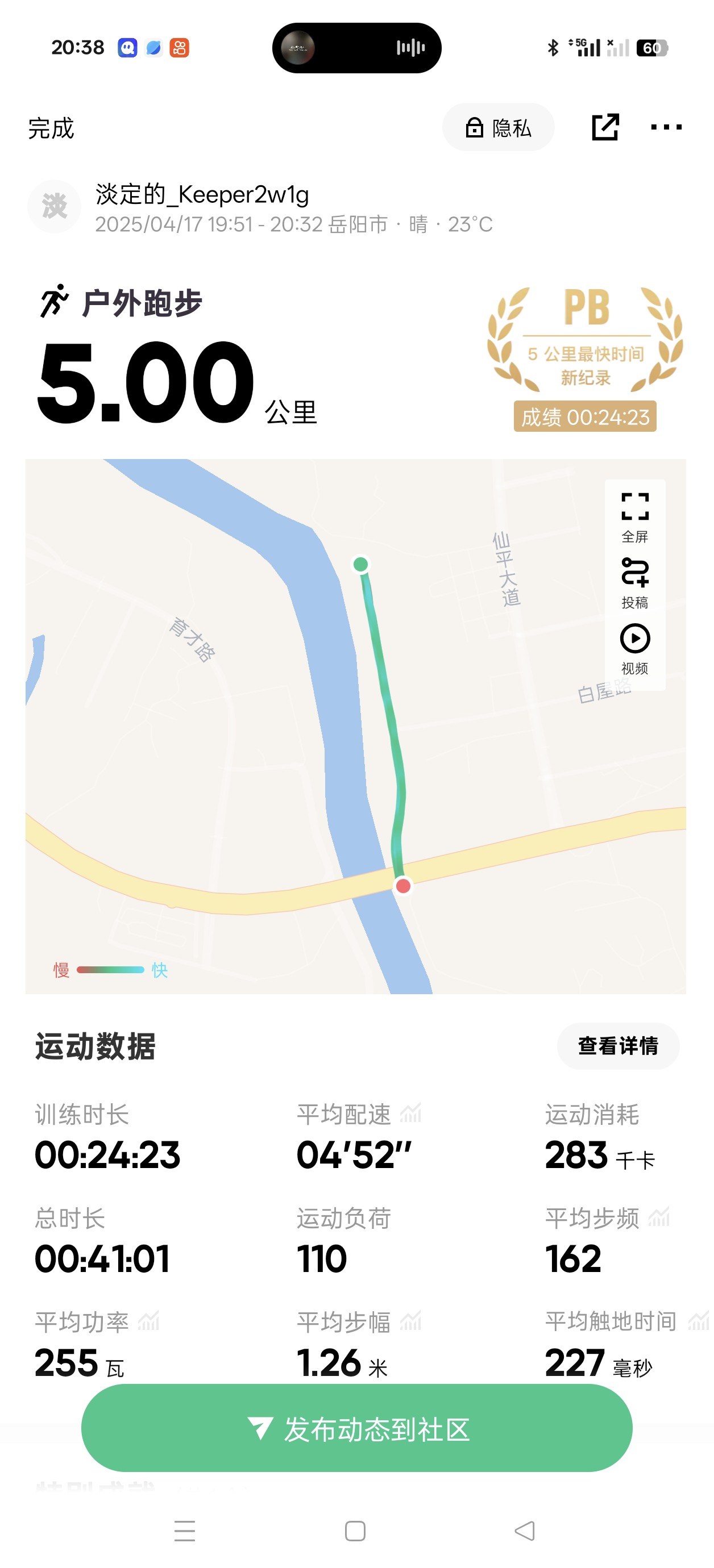
Task: Open the 平均功率 chart icon
Action: pyautogui.click(x=148, y=1321)
